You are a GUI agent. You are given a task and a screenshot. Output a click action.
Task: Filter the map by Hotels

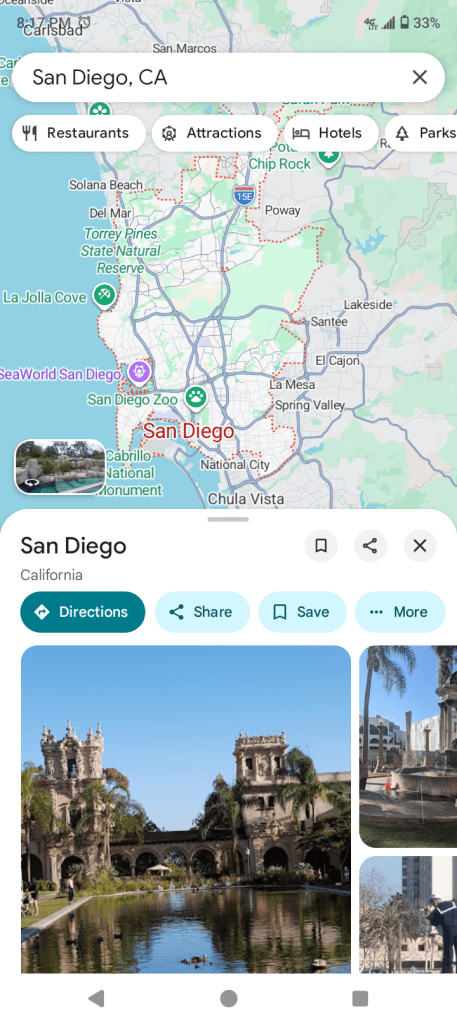point(331,133)
